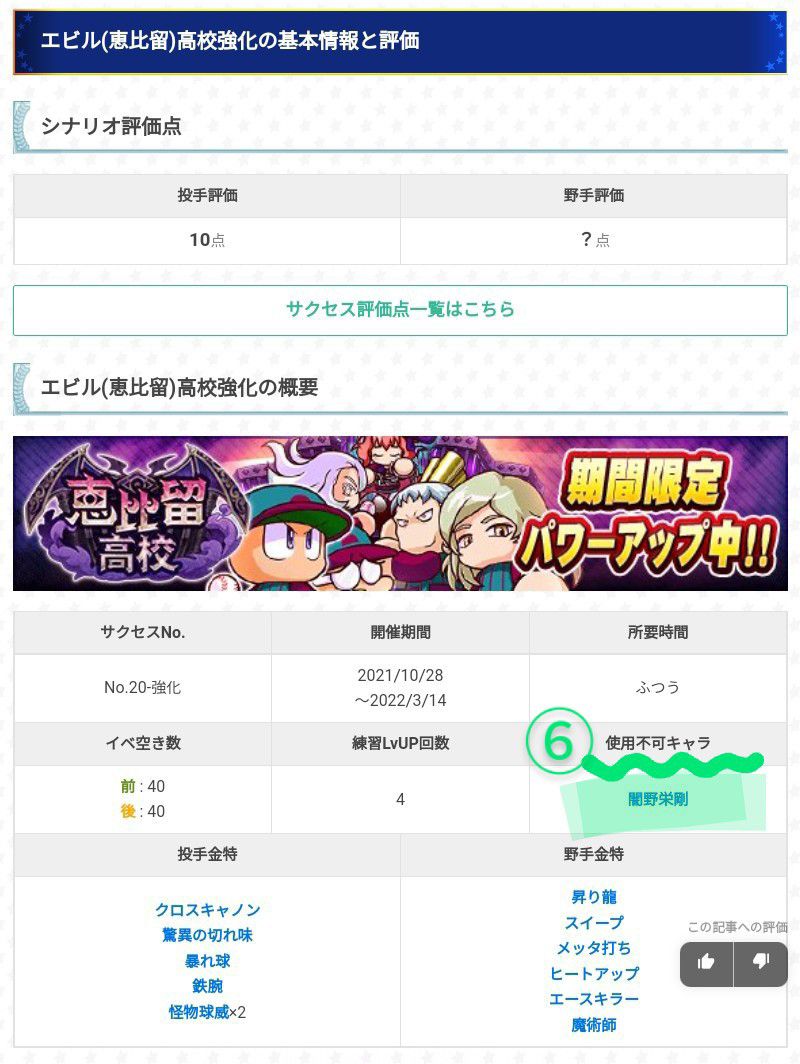Screen dimensions: 800x1064
Task: Rate this article with thumbs up
Action: 707,963
